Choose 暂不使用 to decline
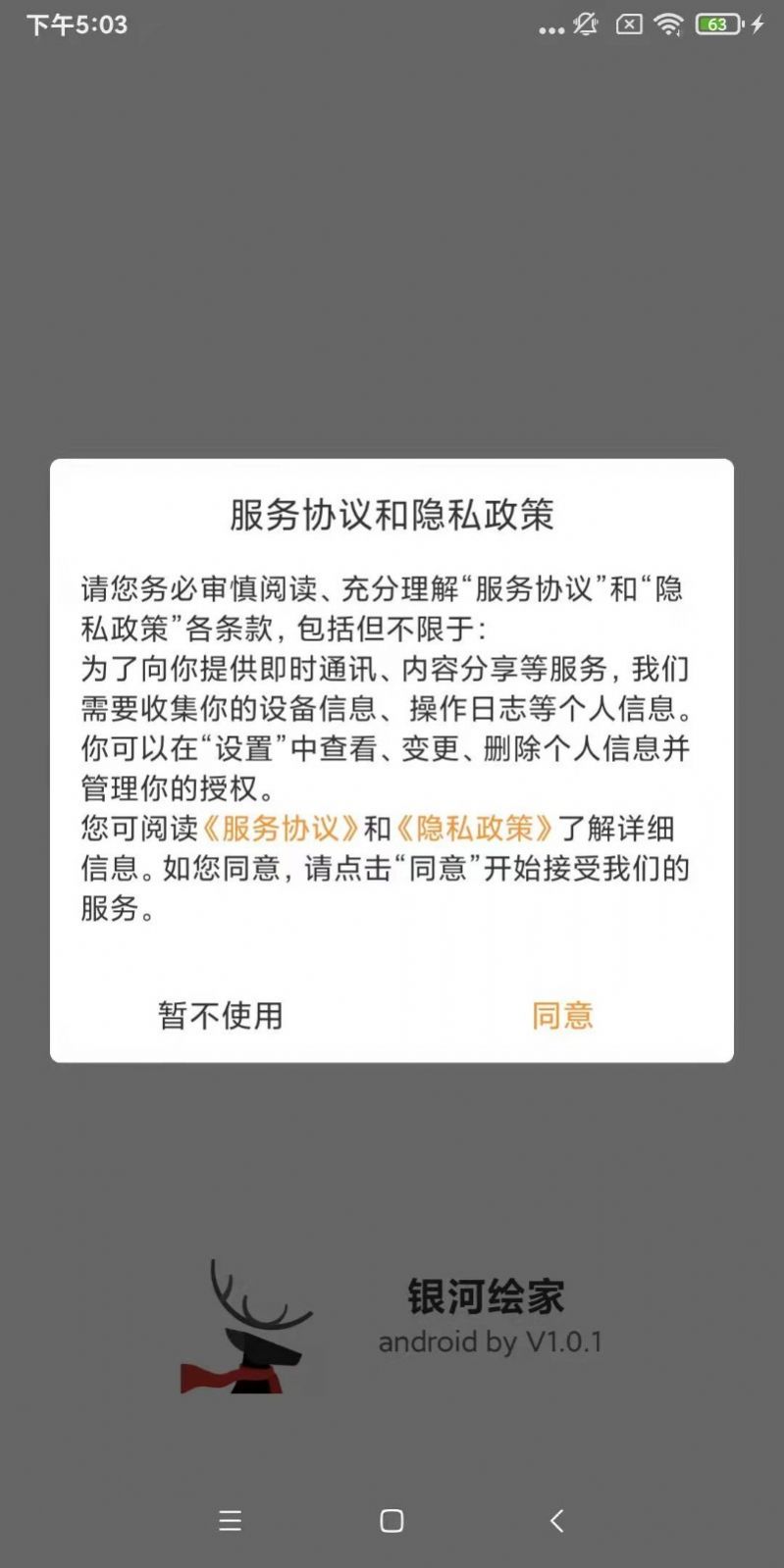This screenshot has width=784, height=1568. tap(221, 1016)
